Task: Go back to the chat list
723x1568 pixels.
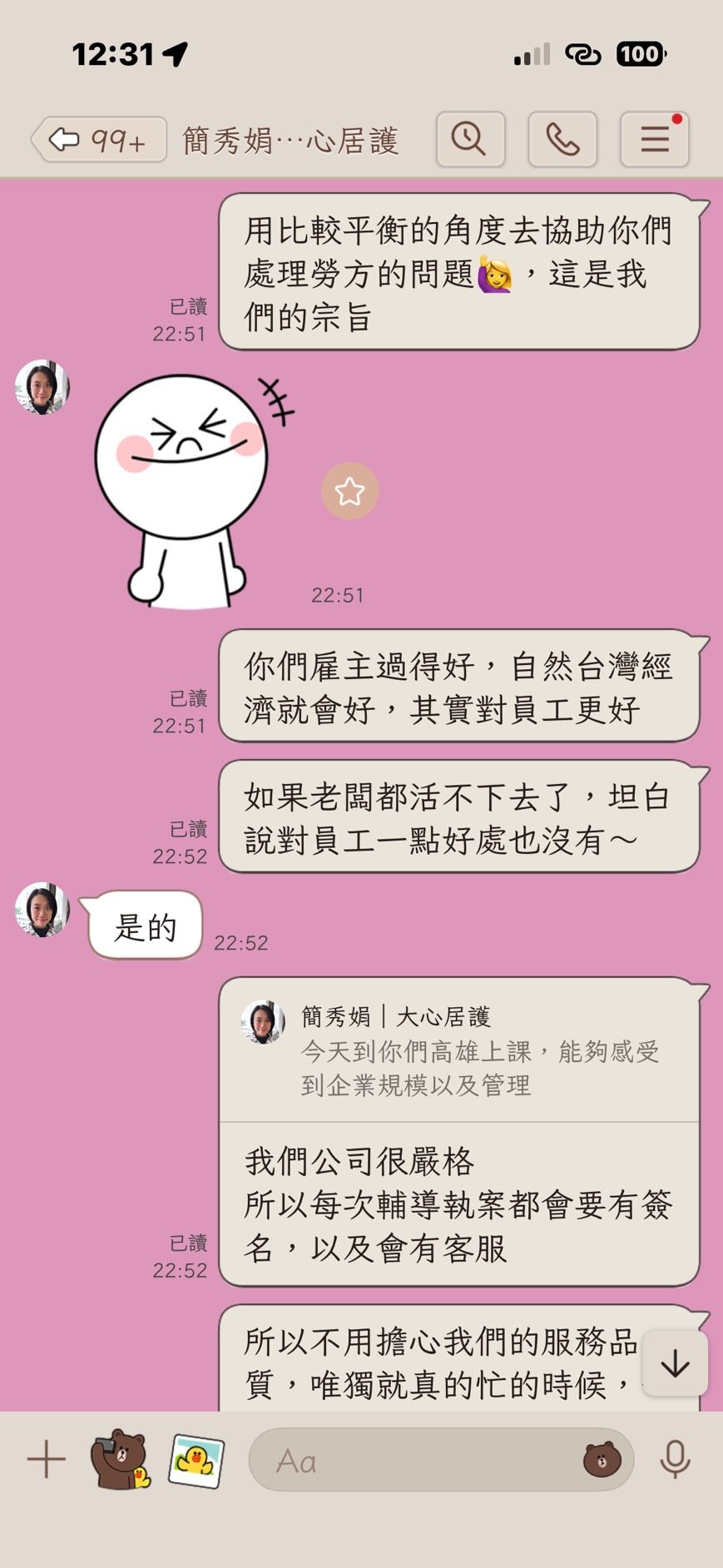Action: coord(98,140)
